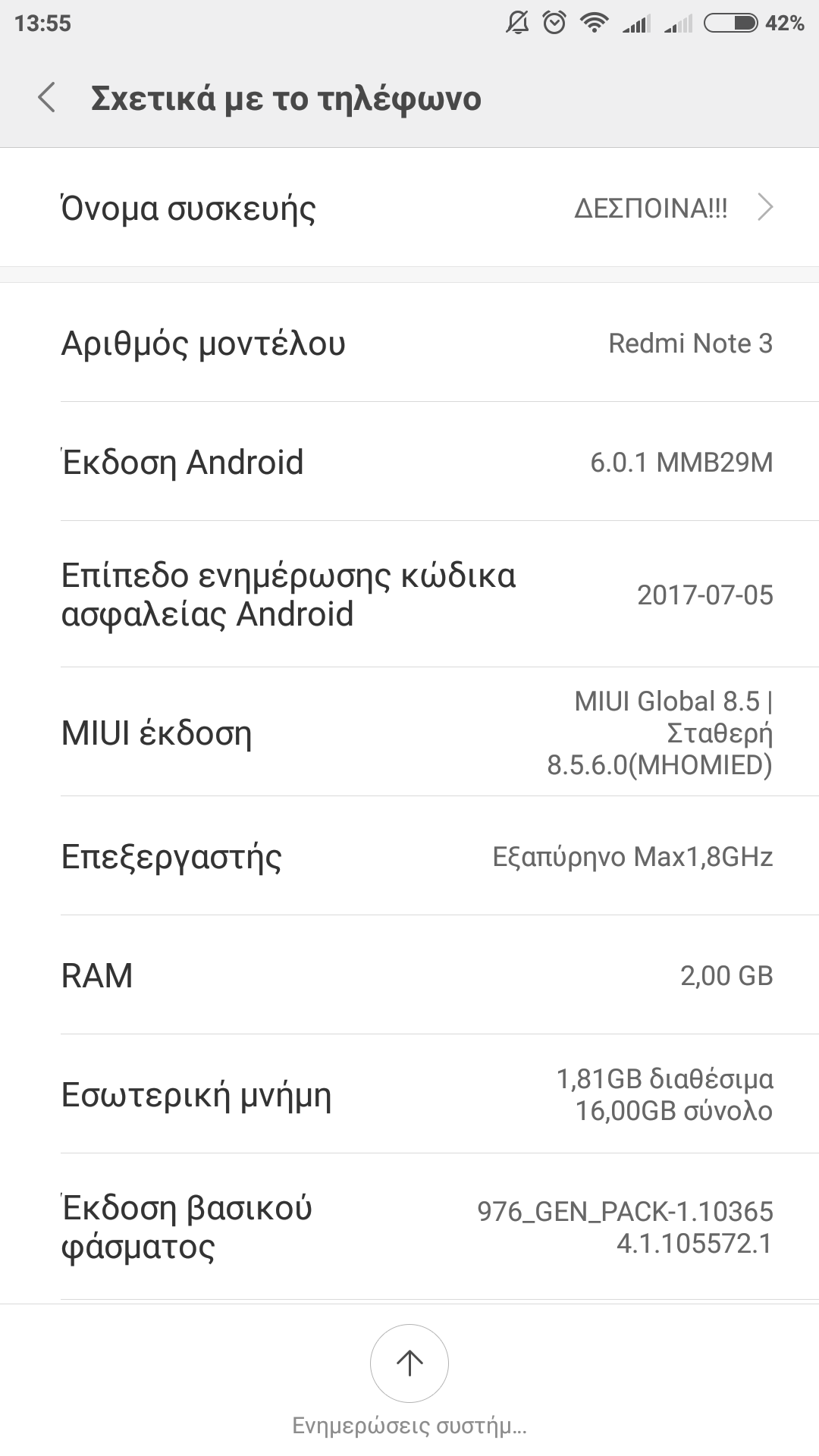The image size is (819, 1456).
Task: Go back from Σχετικά με το τηλέφωνο
Action: (x=47, y=99)
